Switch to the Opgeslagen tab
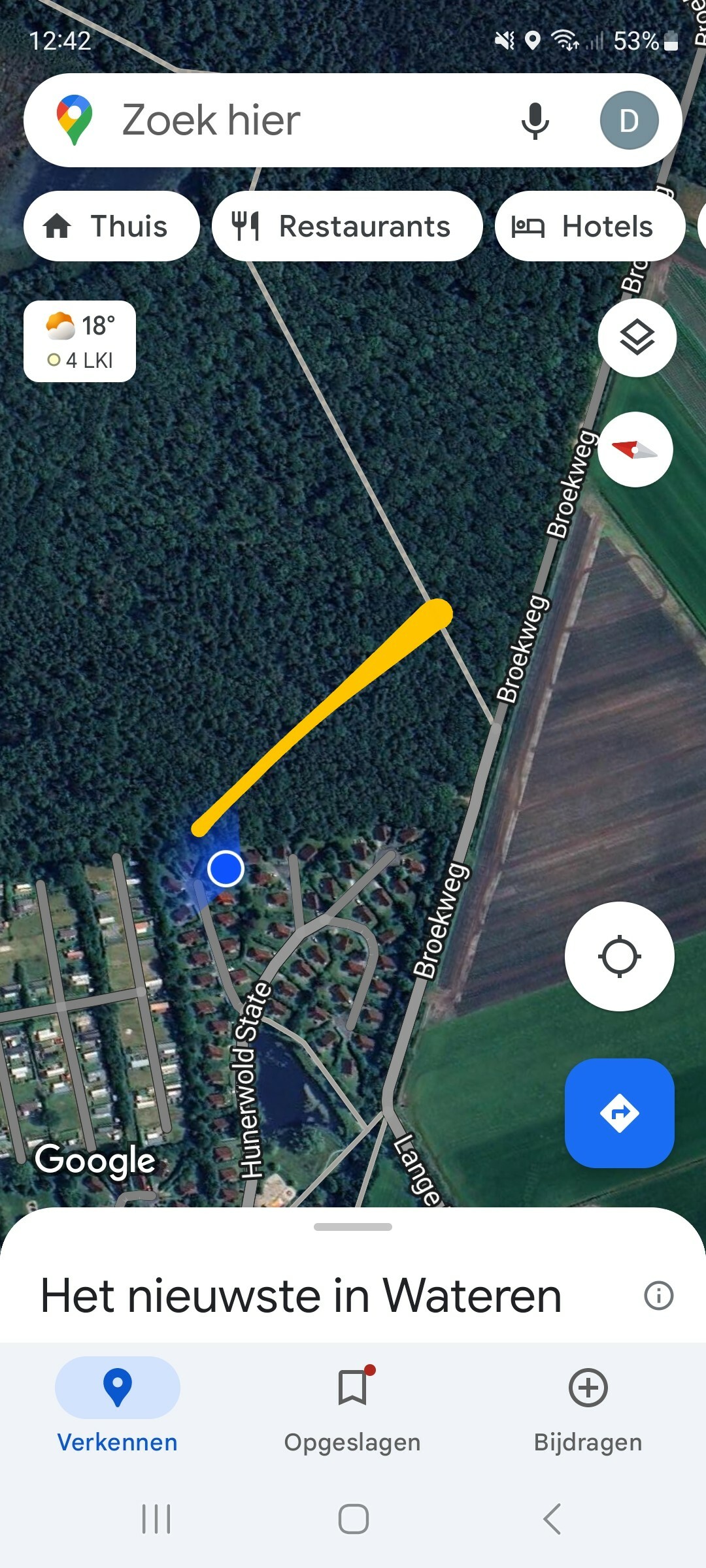Viewport: 706px width, 1568px height. 352,1405
